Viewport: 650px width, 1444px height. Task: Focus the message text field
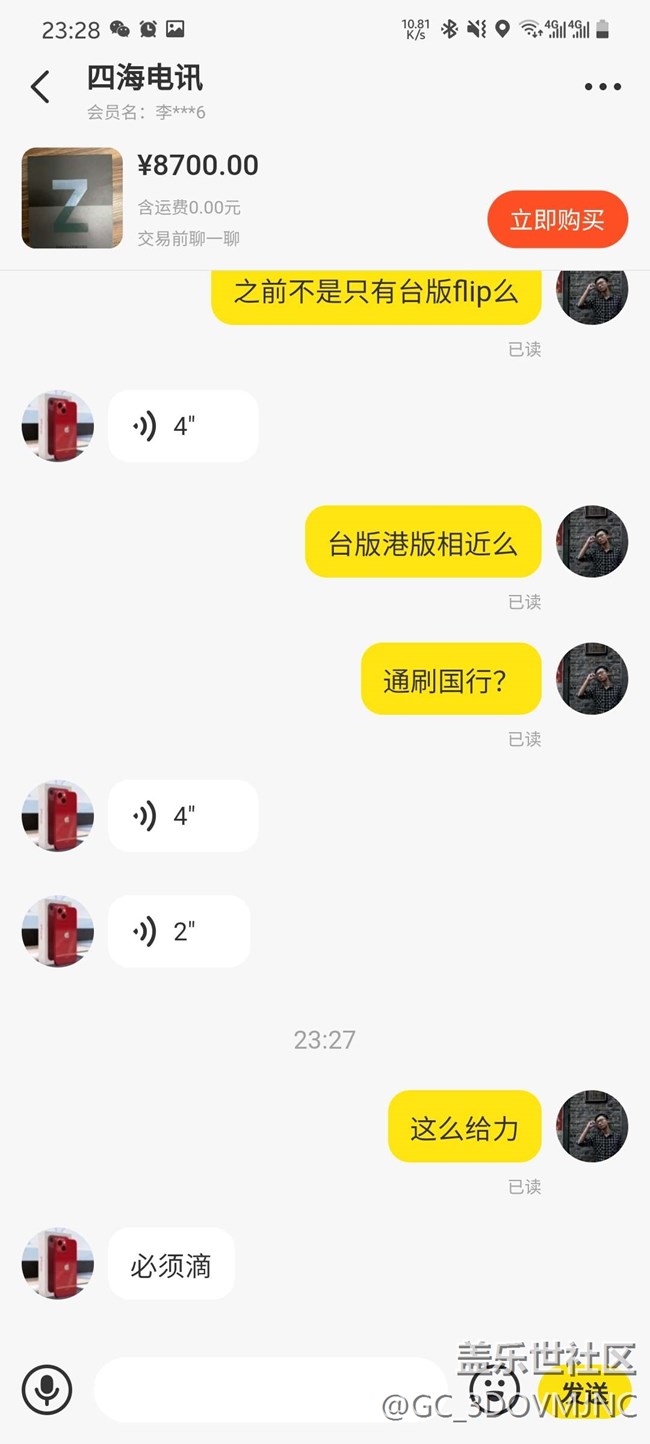click(x=270, y=1389)
